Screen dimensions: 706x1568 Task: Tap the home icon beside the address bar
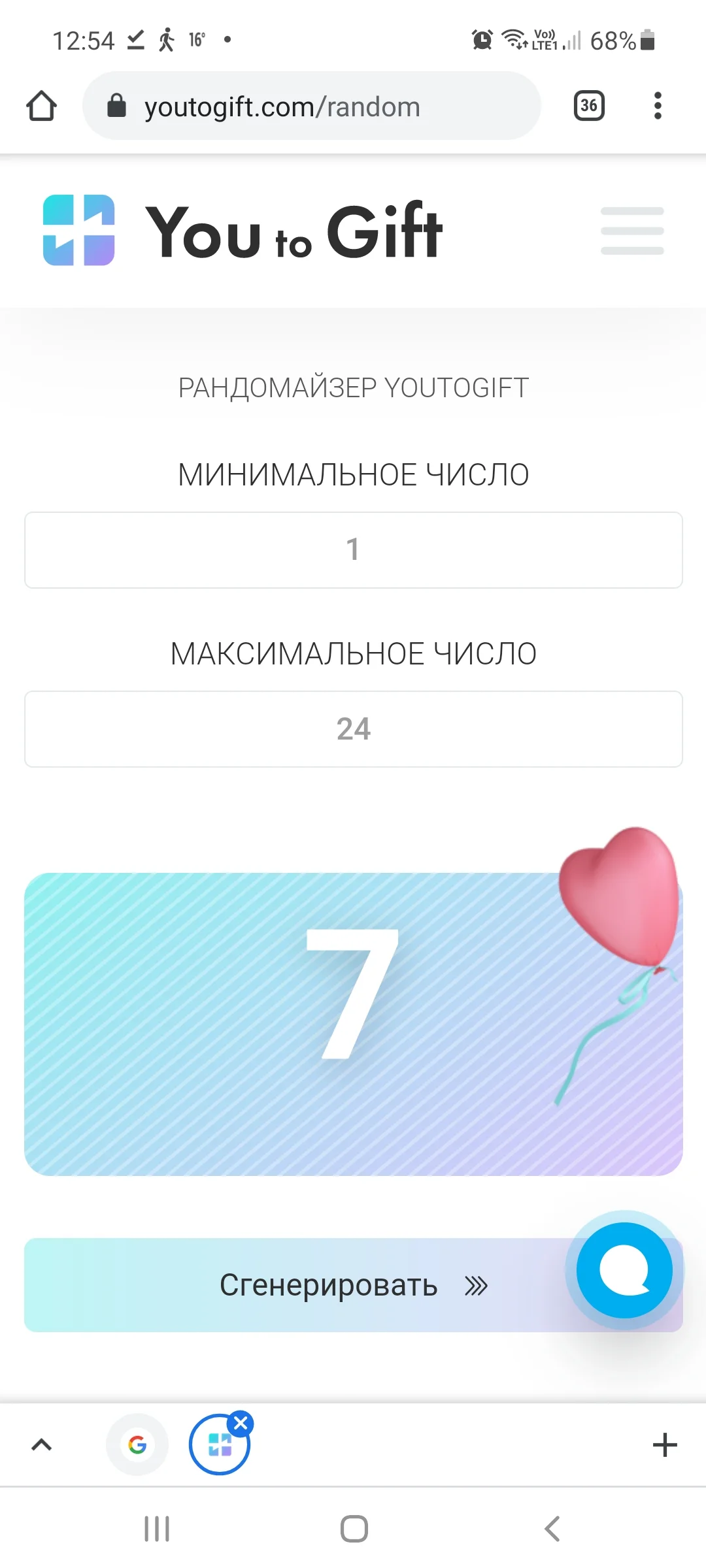pyautogui.click(x=41, y=105)
